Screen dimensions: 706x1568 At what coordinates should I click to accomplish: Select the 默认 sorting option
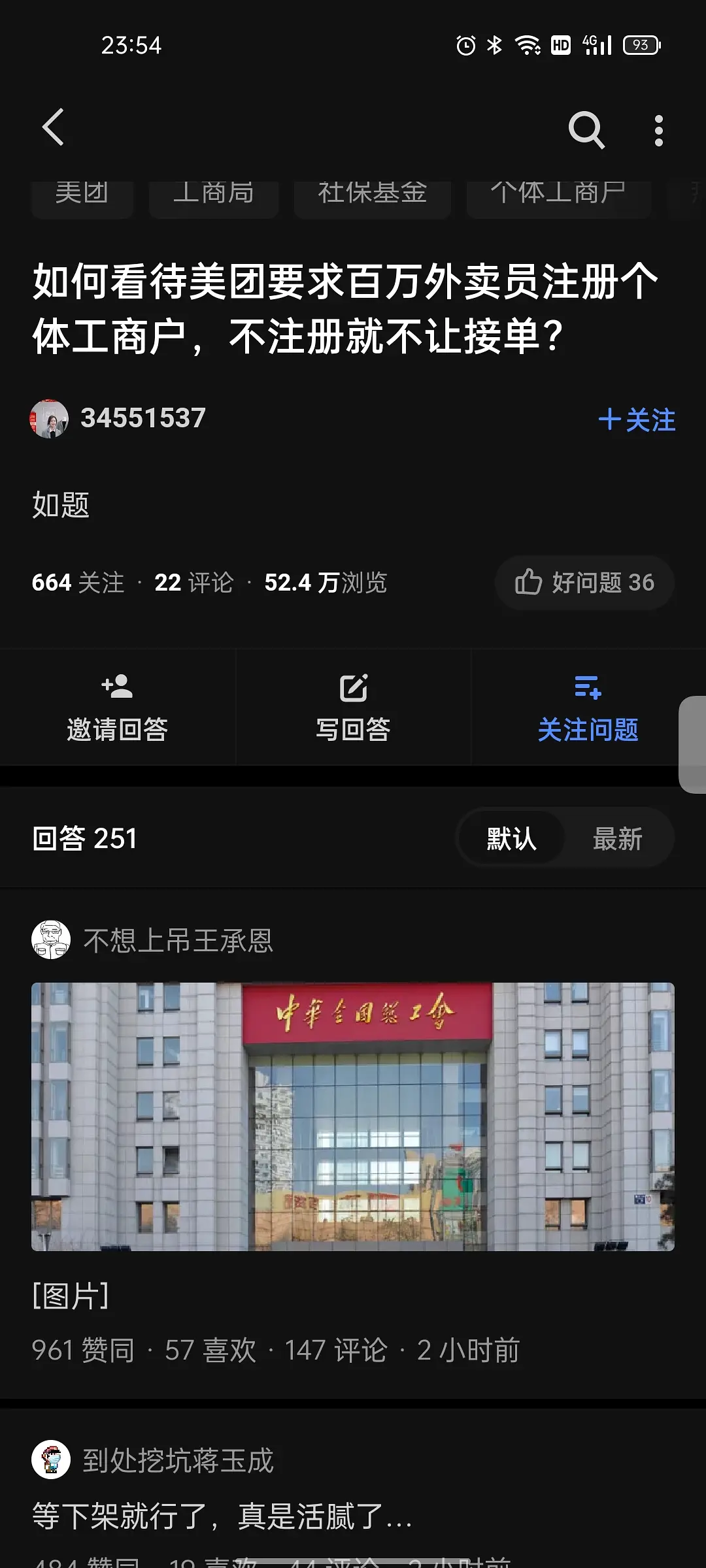[511, 838]
